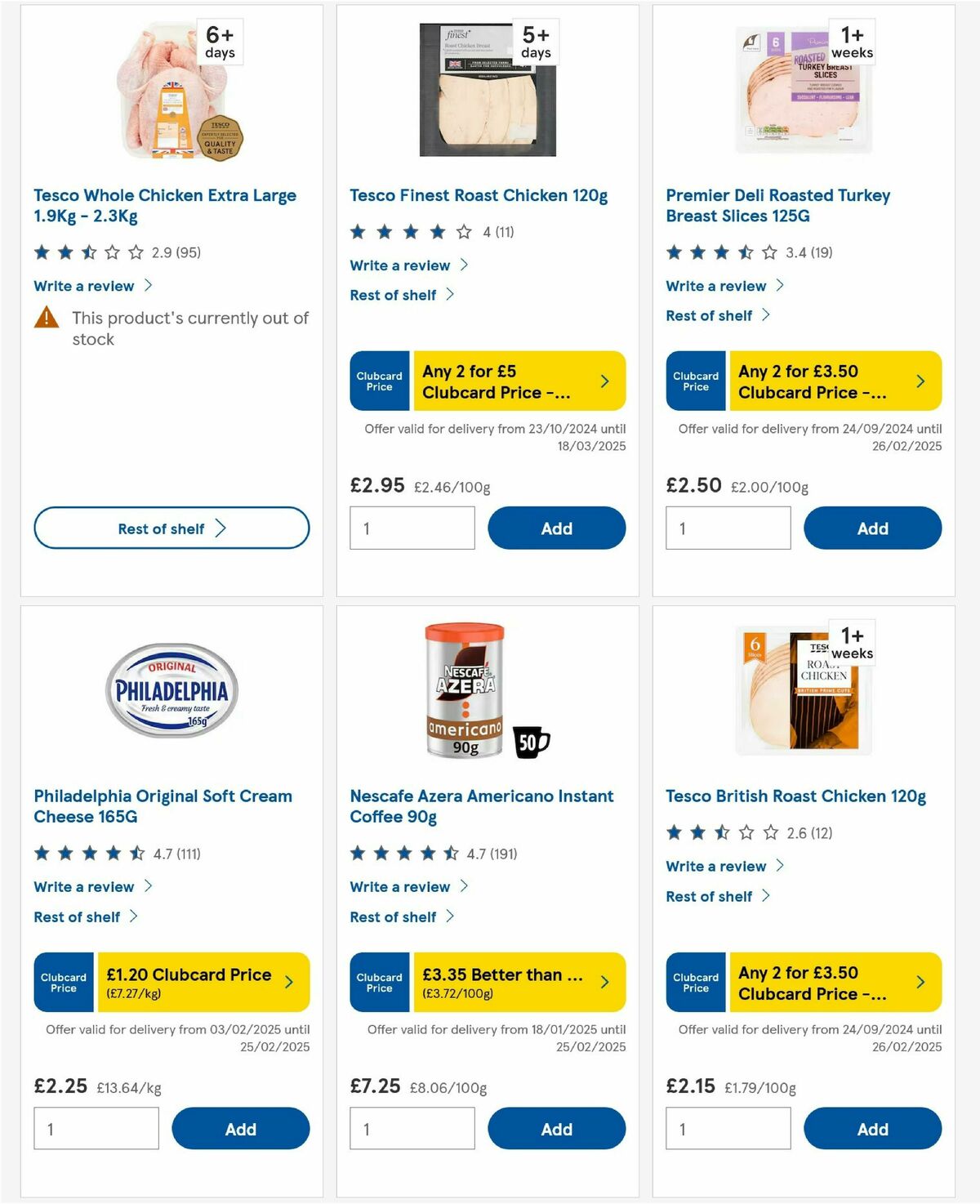Click the Clubcard Price badge on Philadelphia cream cheese
Image resolution: width=980 pixels, height=1204 pixels.
[63, 983]
